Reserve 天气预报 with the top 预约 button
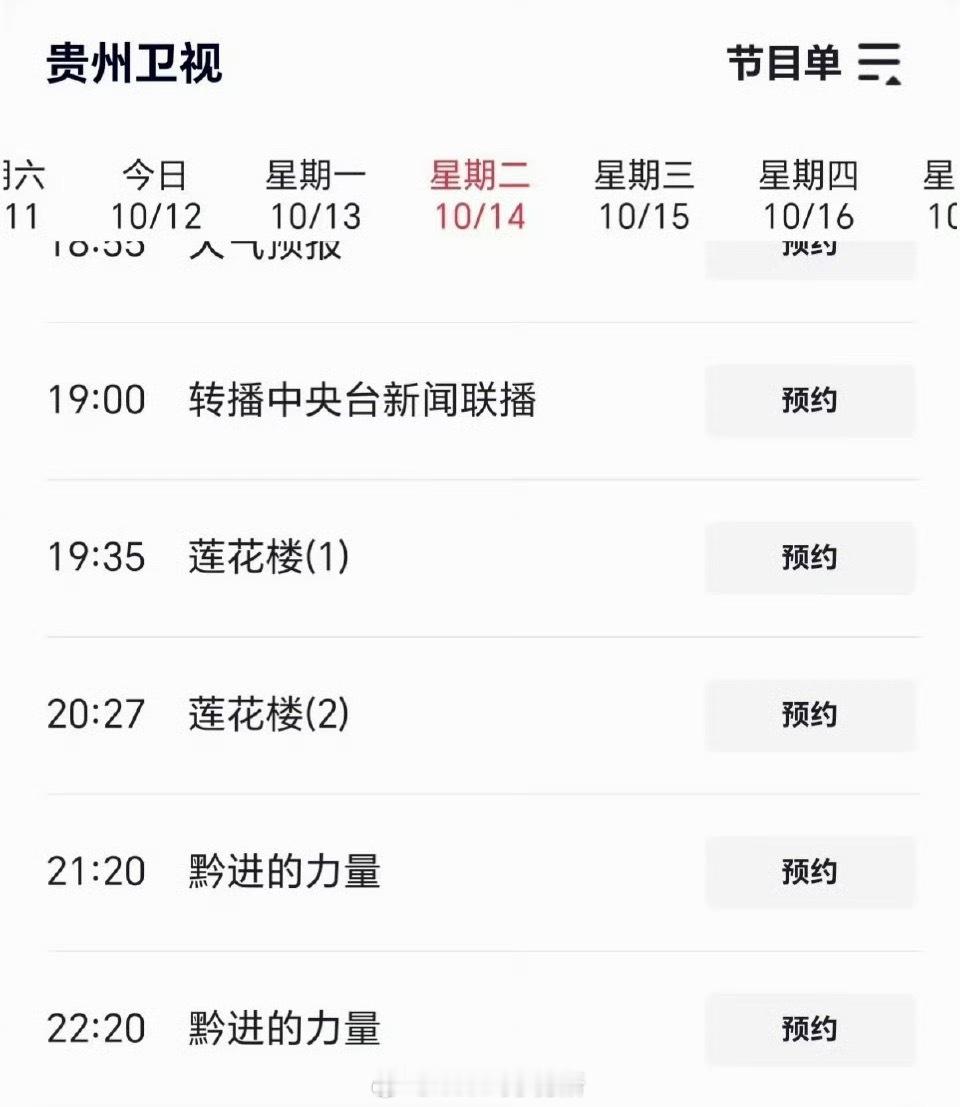Viewport: 960px width, 1107px height. (810, 250)
